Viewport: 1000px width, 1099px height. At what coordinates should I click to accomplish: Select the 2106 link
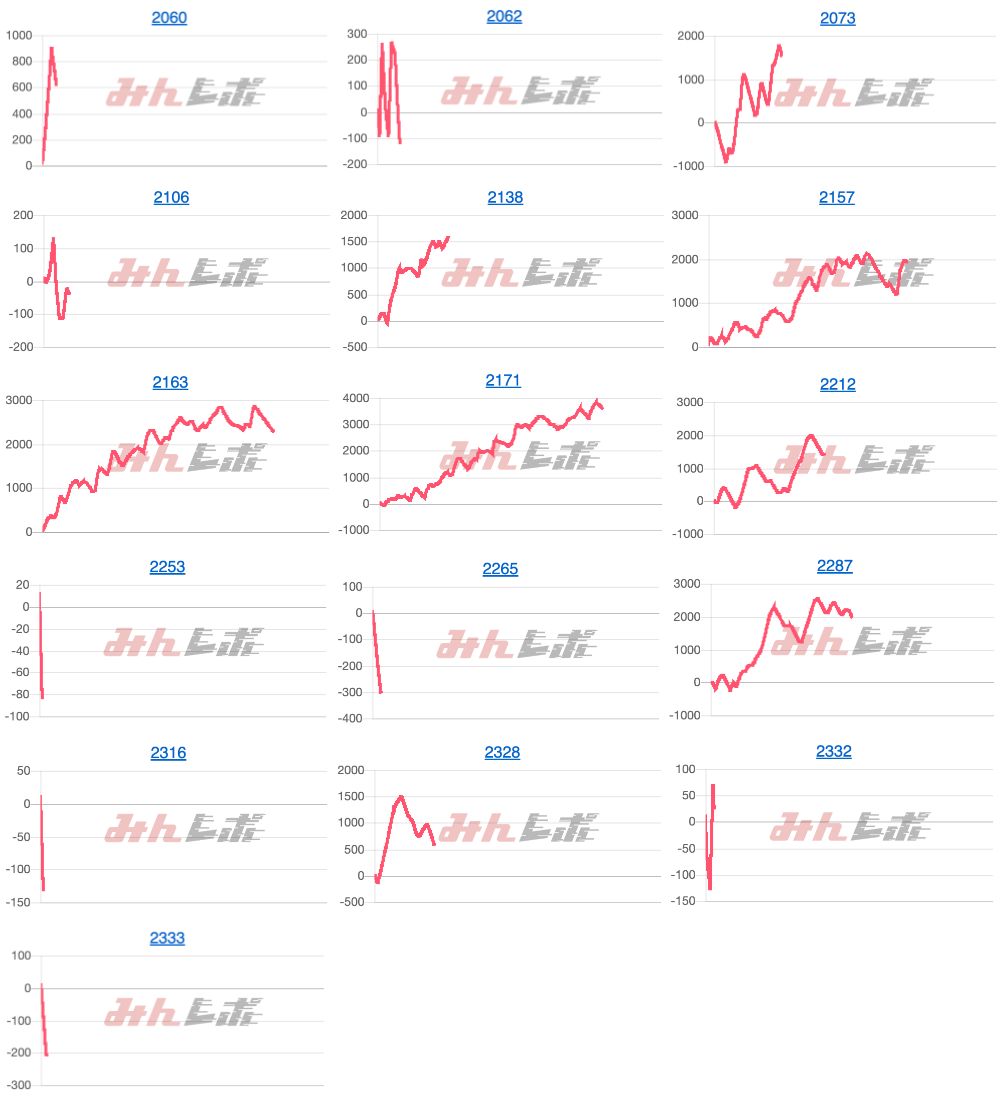[171, 197]
